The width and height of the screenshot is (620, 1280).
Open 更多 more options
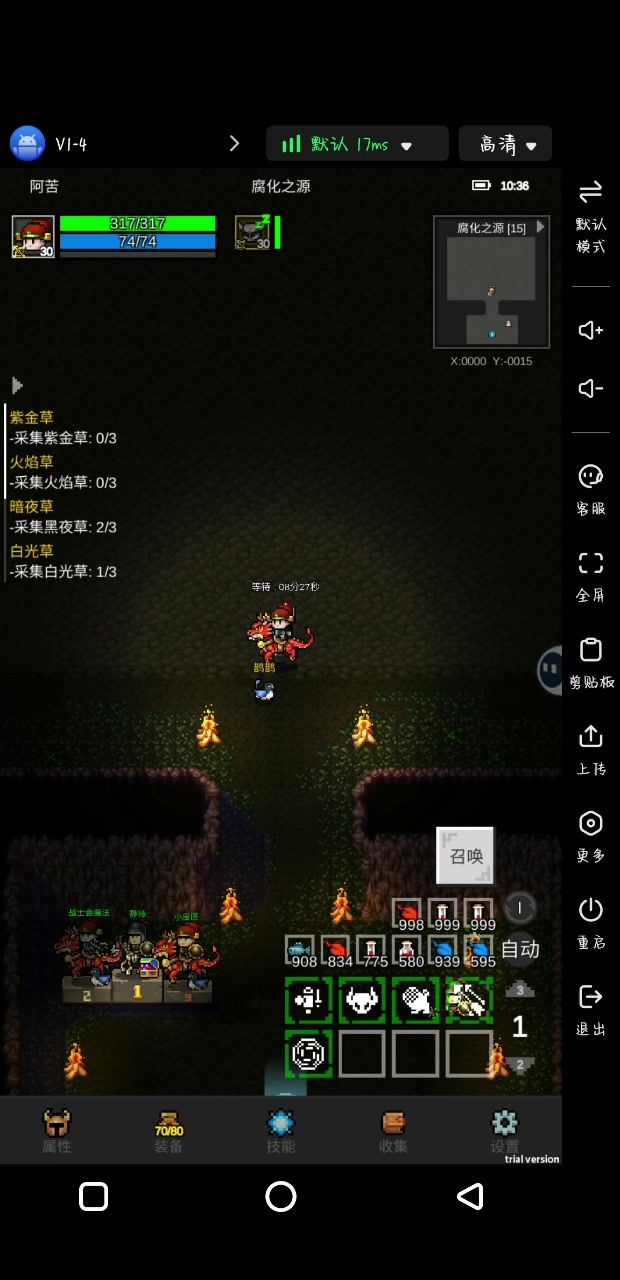(x=591, y=835)
